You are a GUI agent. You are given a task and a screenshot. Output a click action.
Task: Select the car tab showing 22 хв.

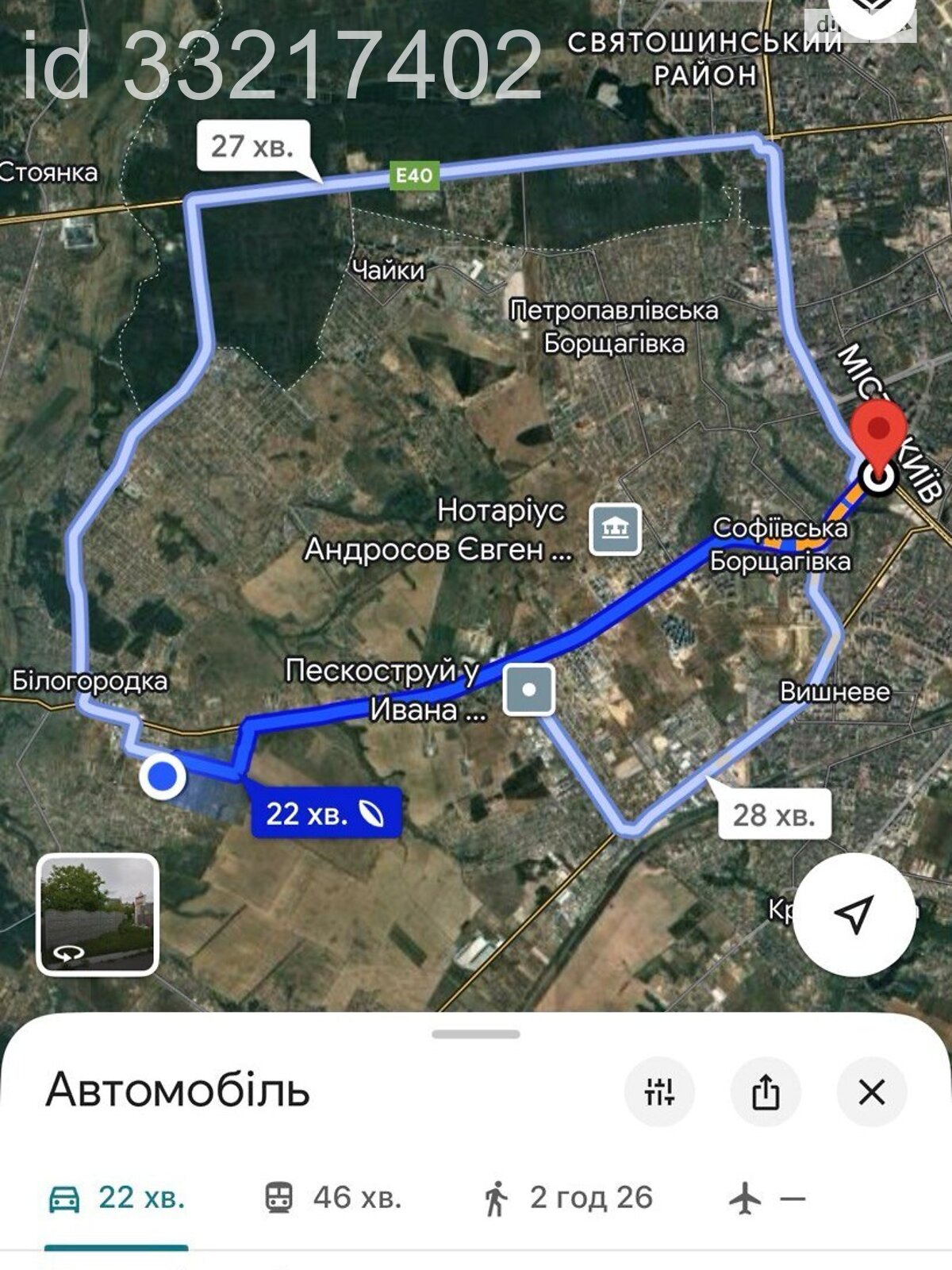[117, 1198]
